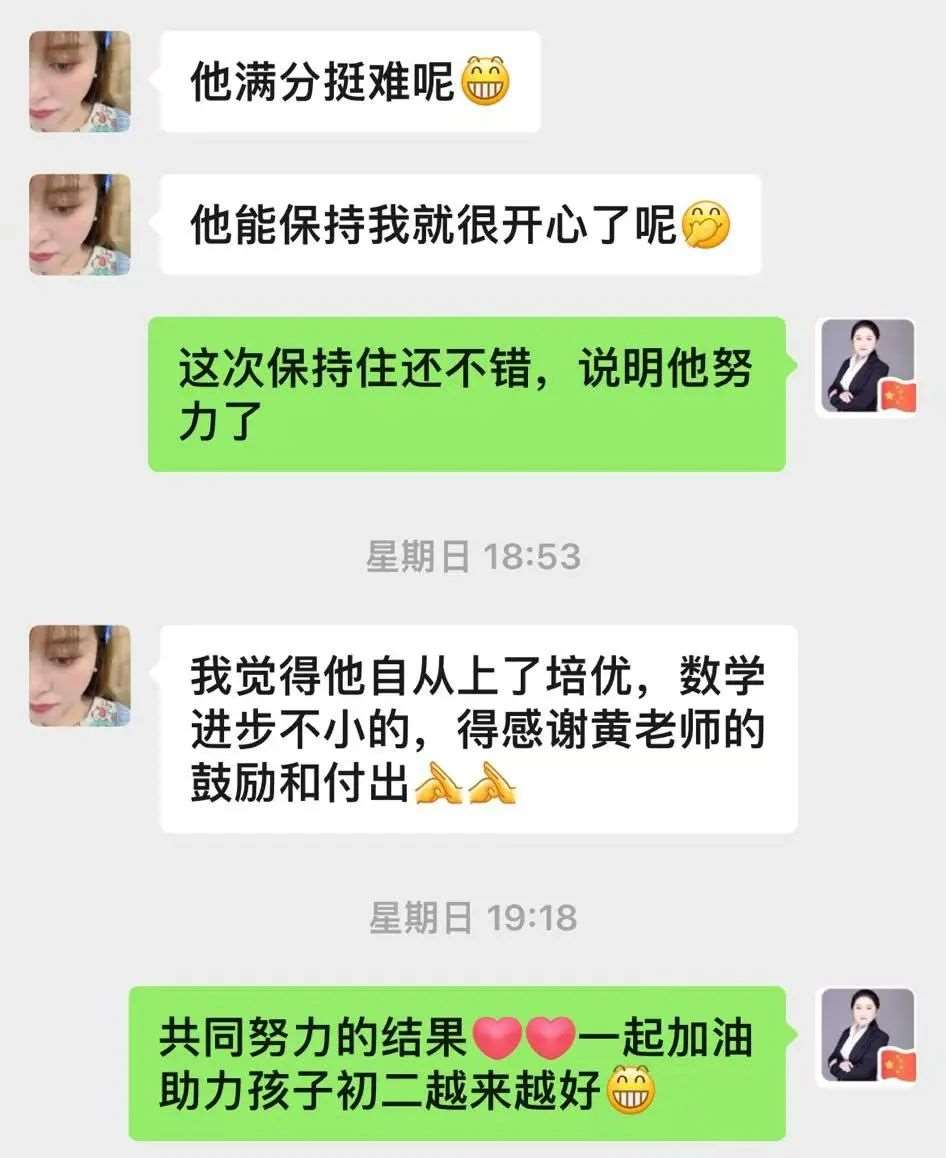This screenshot has width=946, height=1158.
Task: Open sender's avatar beside 他满分挺难呢
Action: [x=80, y=81]
